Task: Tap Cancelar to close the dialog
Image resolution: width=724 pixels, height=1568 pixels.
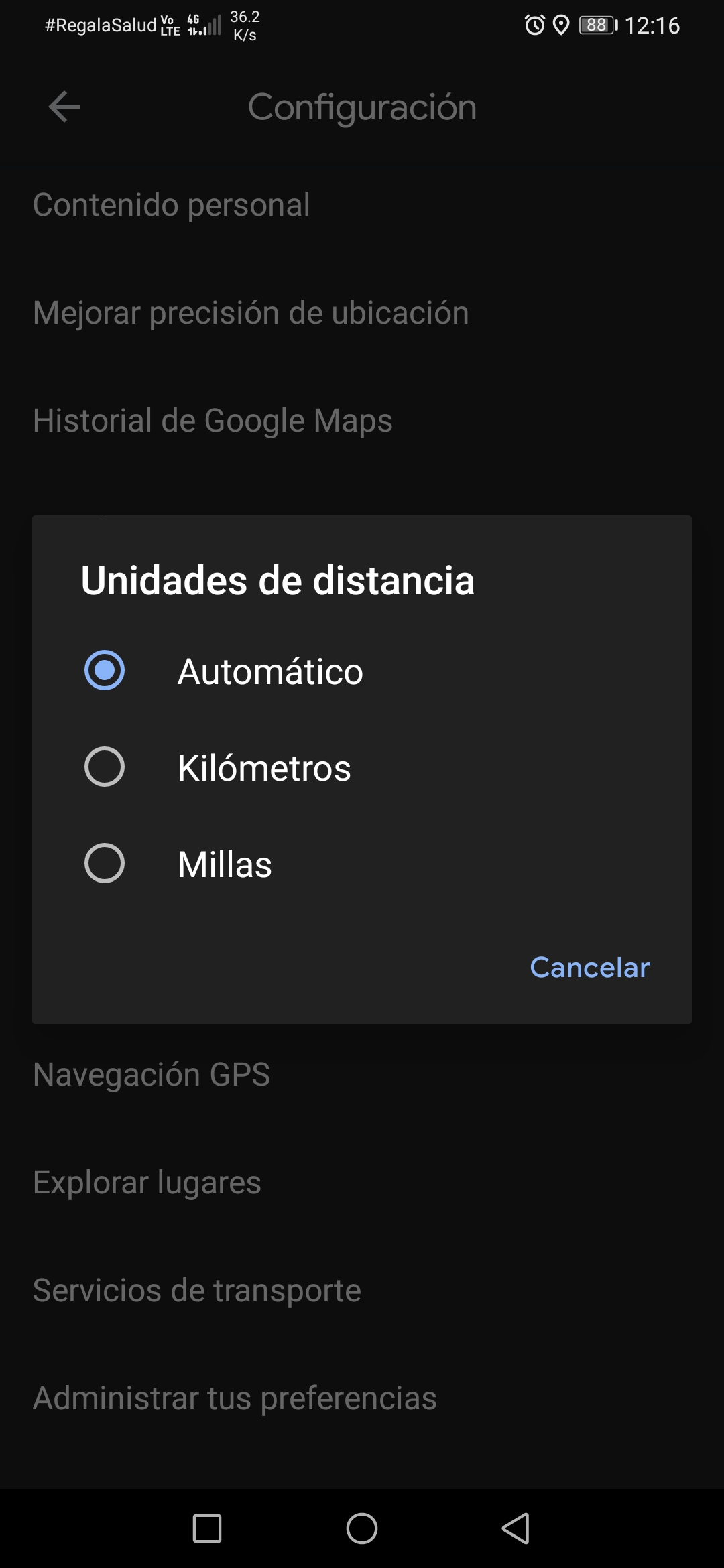Action: coord(590,967)
